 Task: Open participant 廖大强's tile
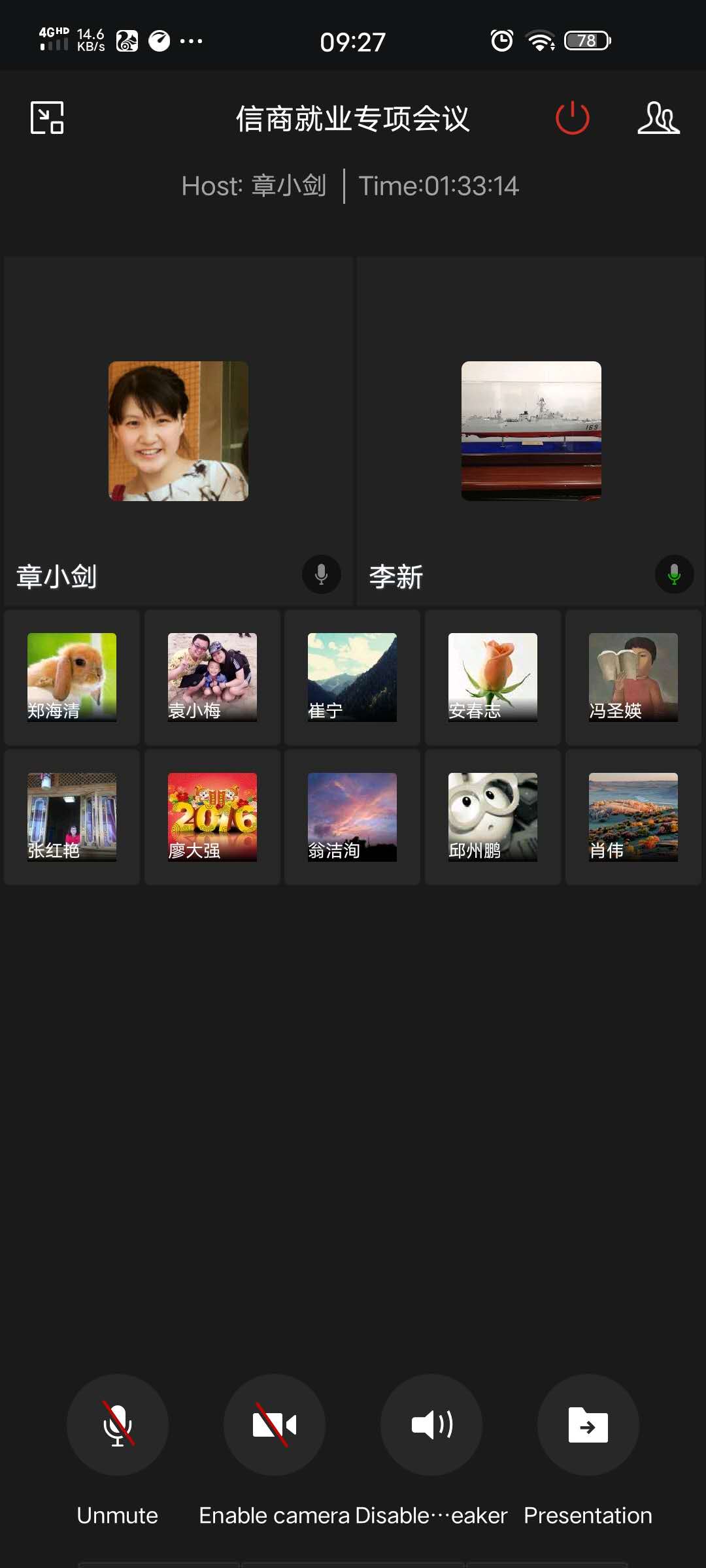point(212,817)
